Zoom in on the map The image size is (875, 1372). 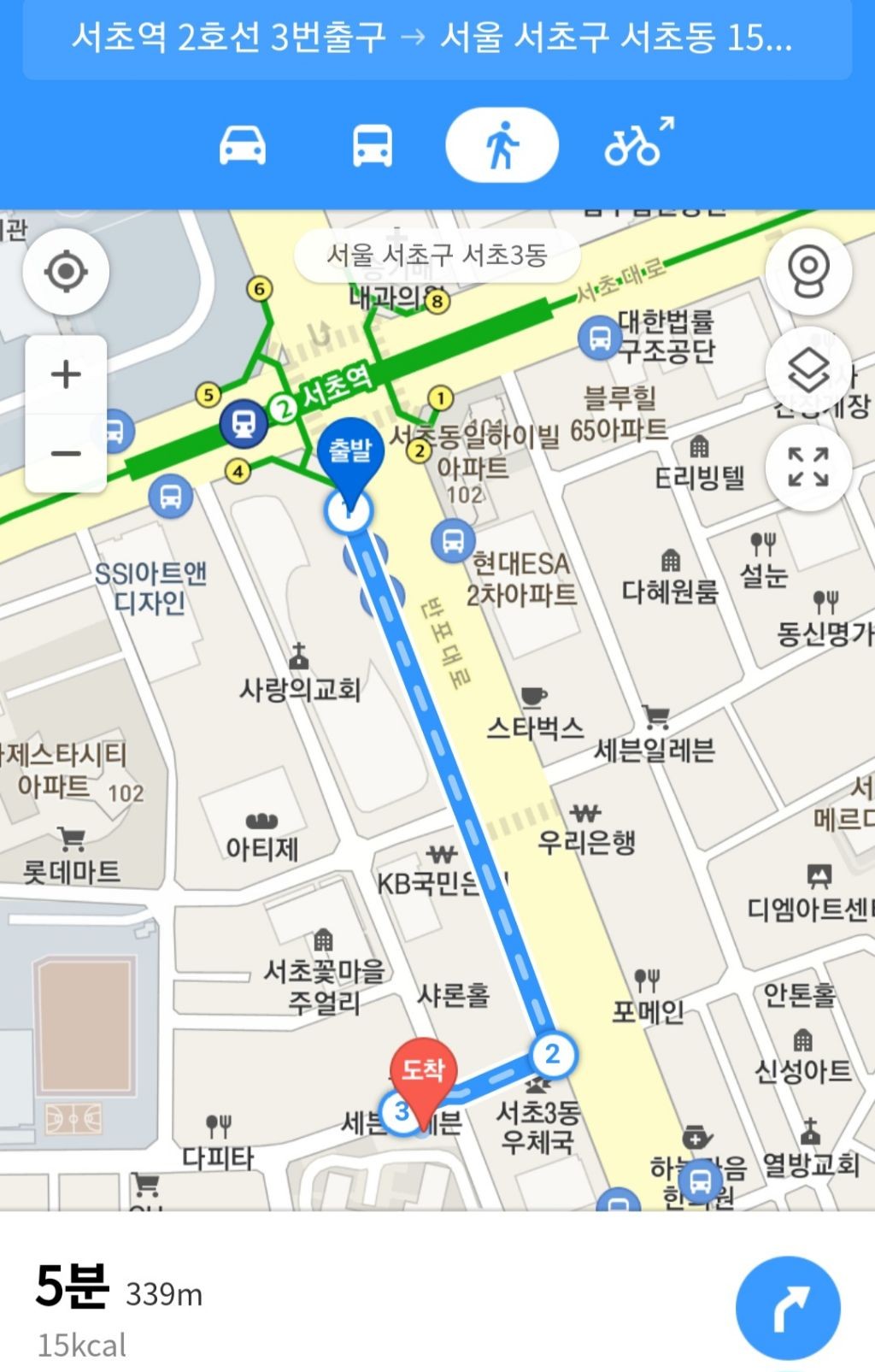coord(66,374)
